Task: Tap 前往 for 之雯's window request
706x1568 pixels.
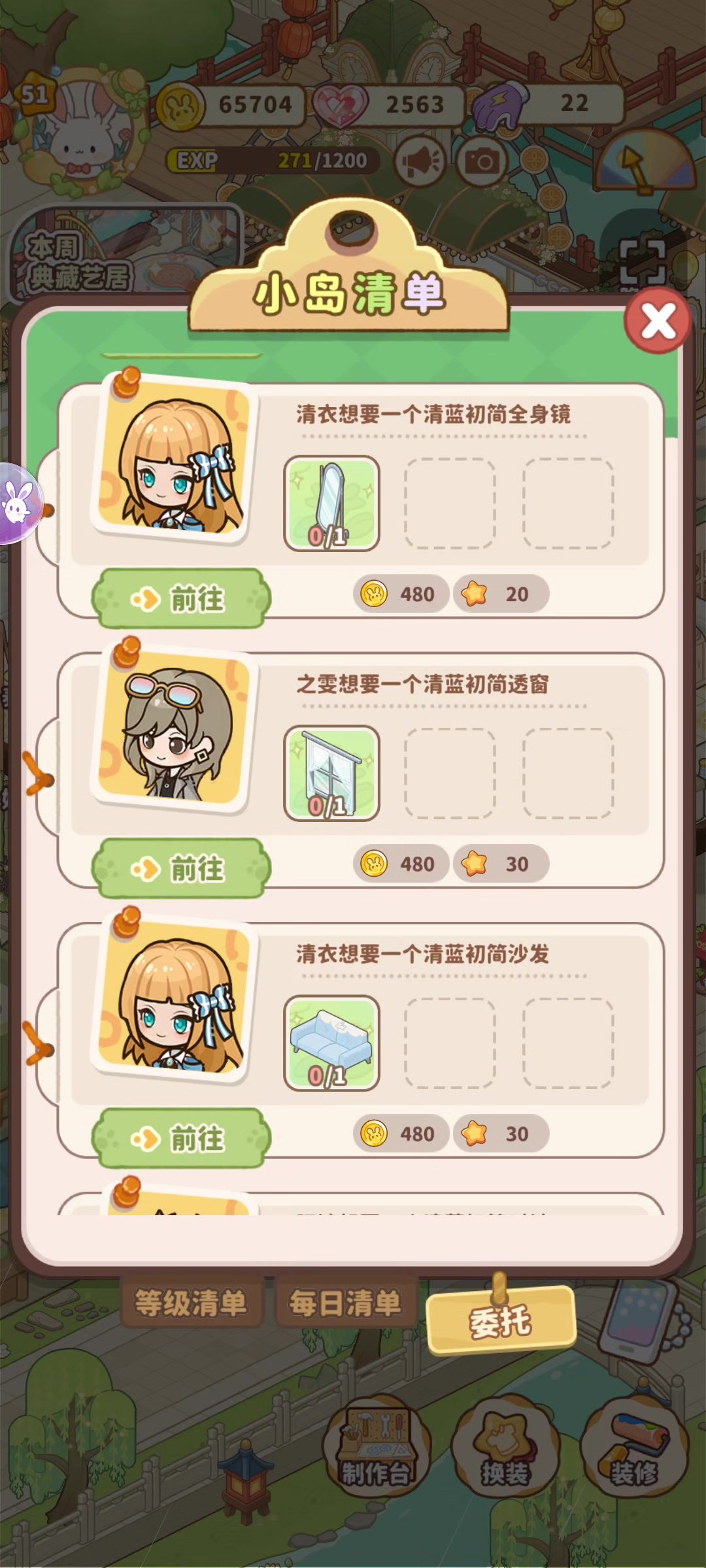Action: point(181,868)
